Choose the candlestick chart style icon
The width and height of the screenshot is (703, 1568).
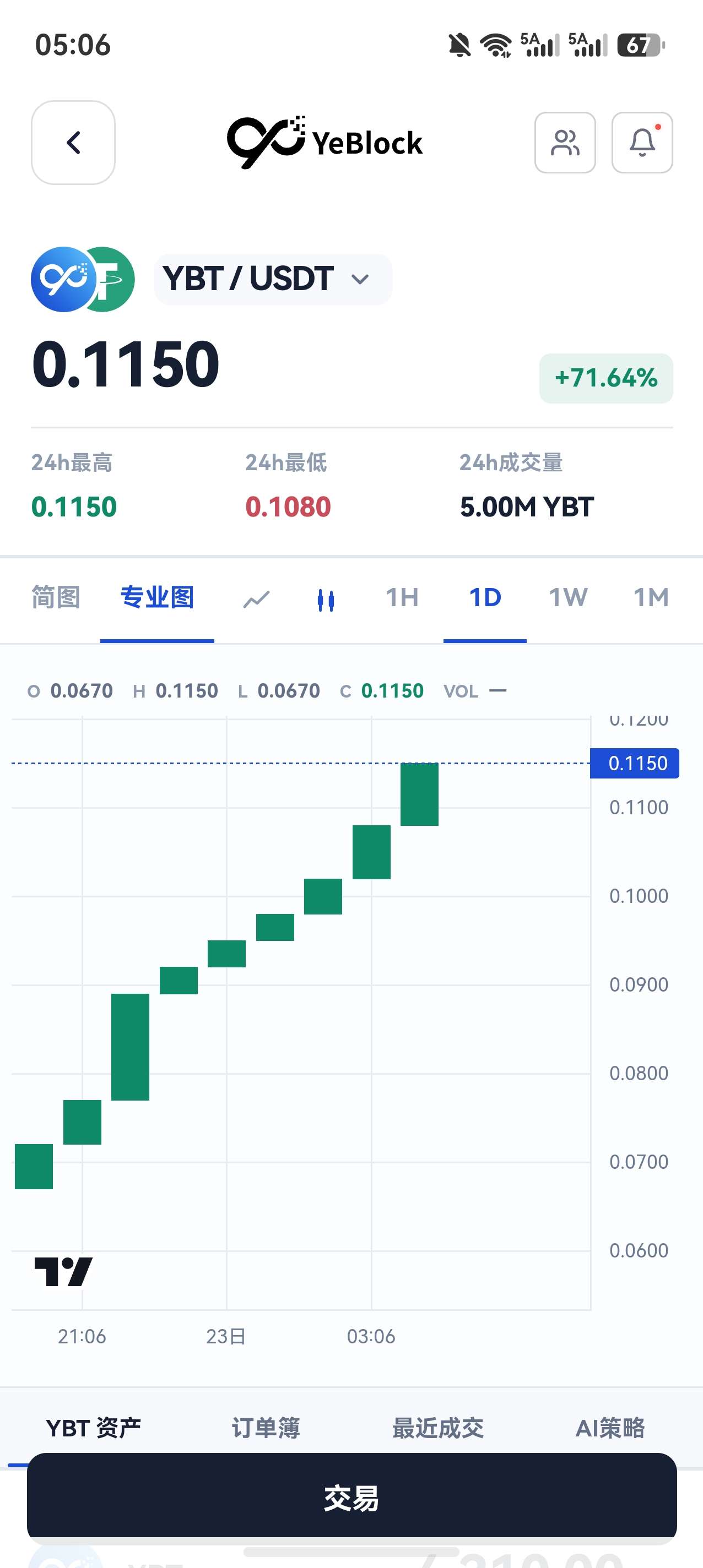coord(326,600)
